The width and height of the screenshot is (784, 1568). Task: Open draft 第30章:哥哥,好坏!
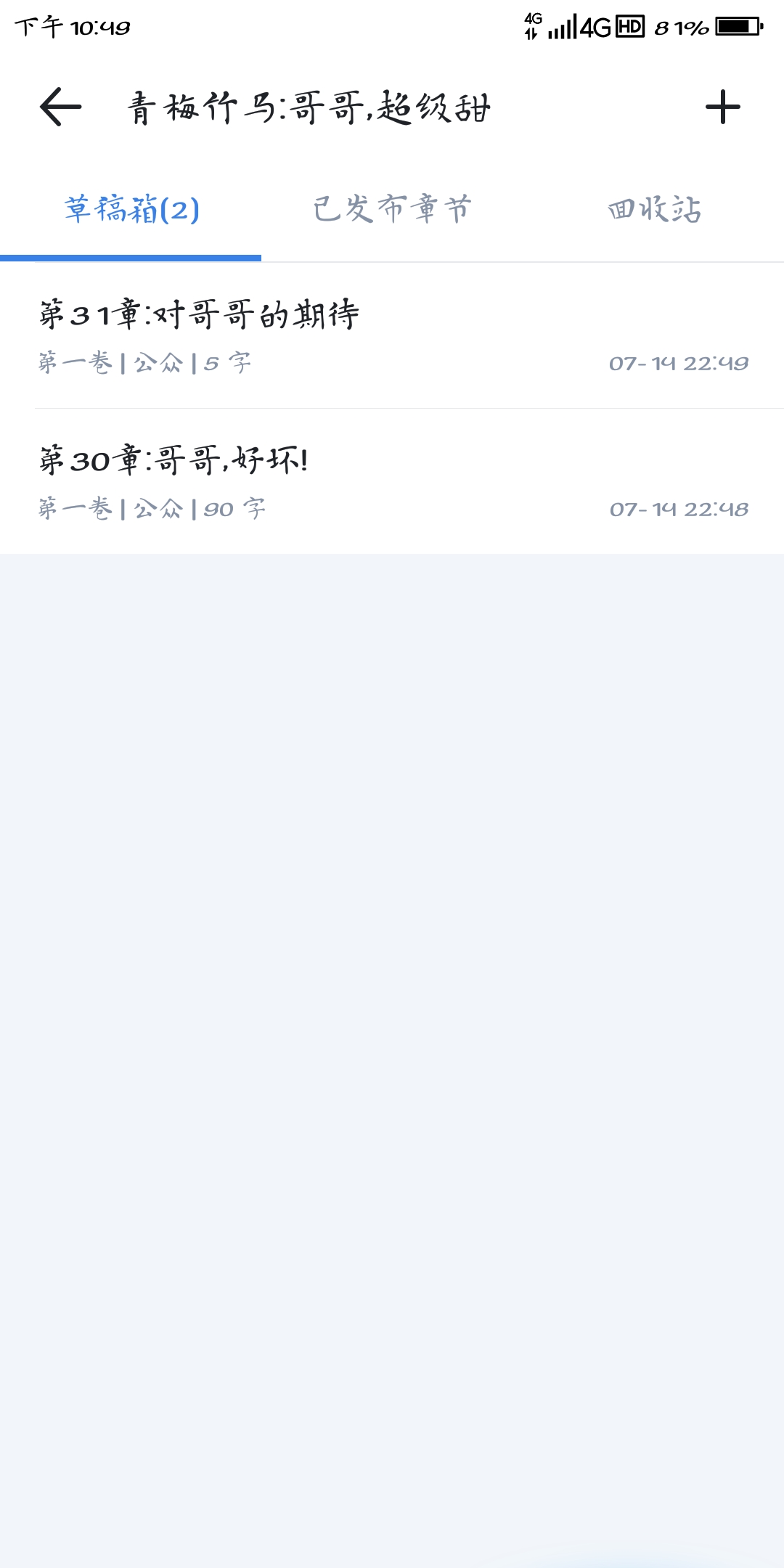pos(392,482)
